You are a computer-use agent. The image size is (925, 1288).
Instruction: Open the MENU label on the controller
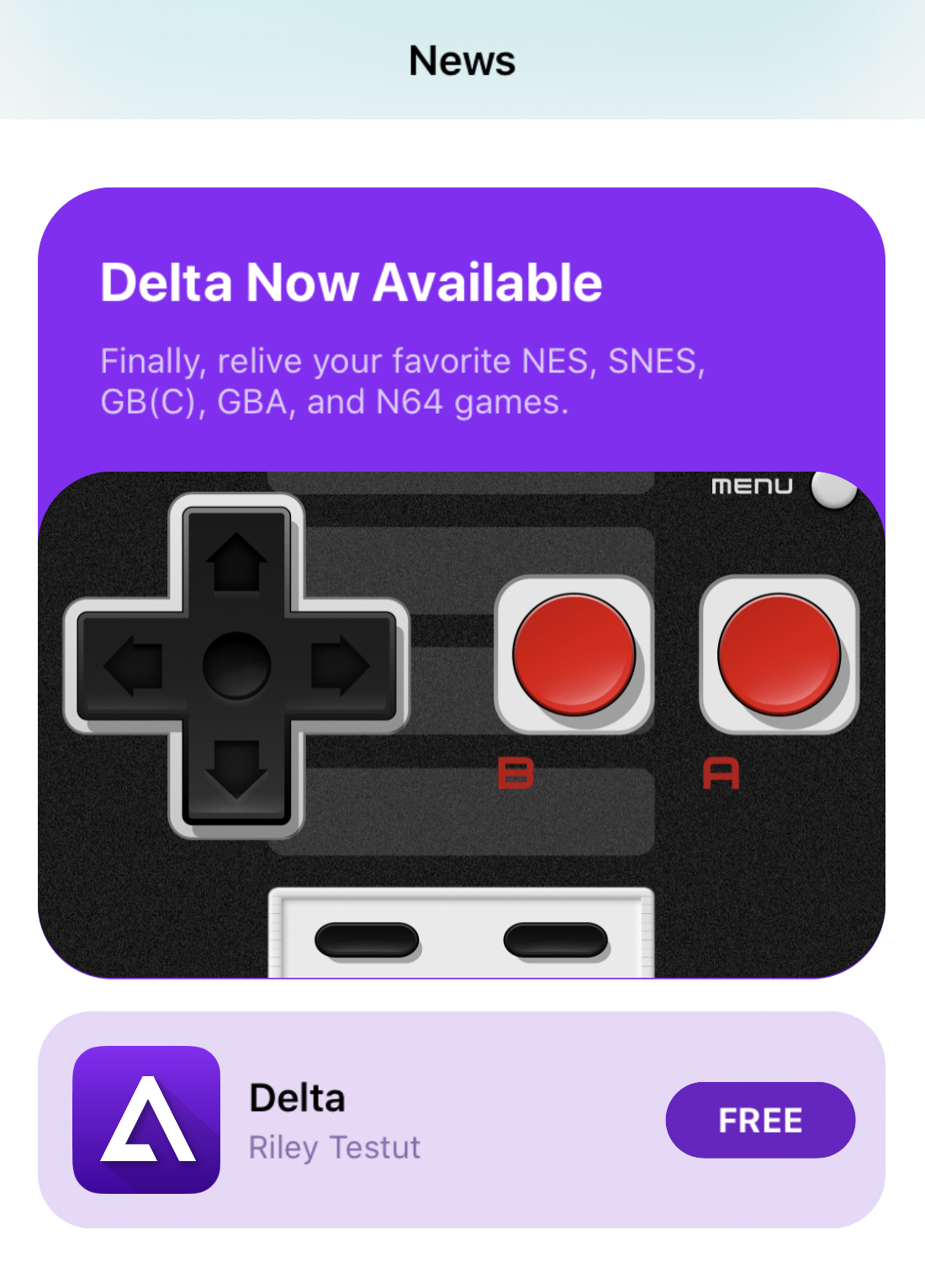(753, 485)
